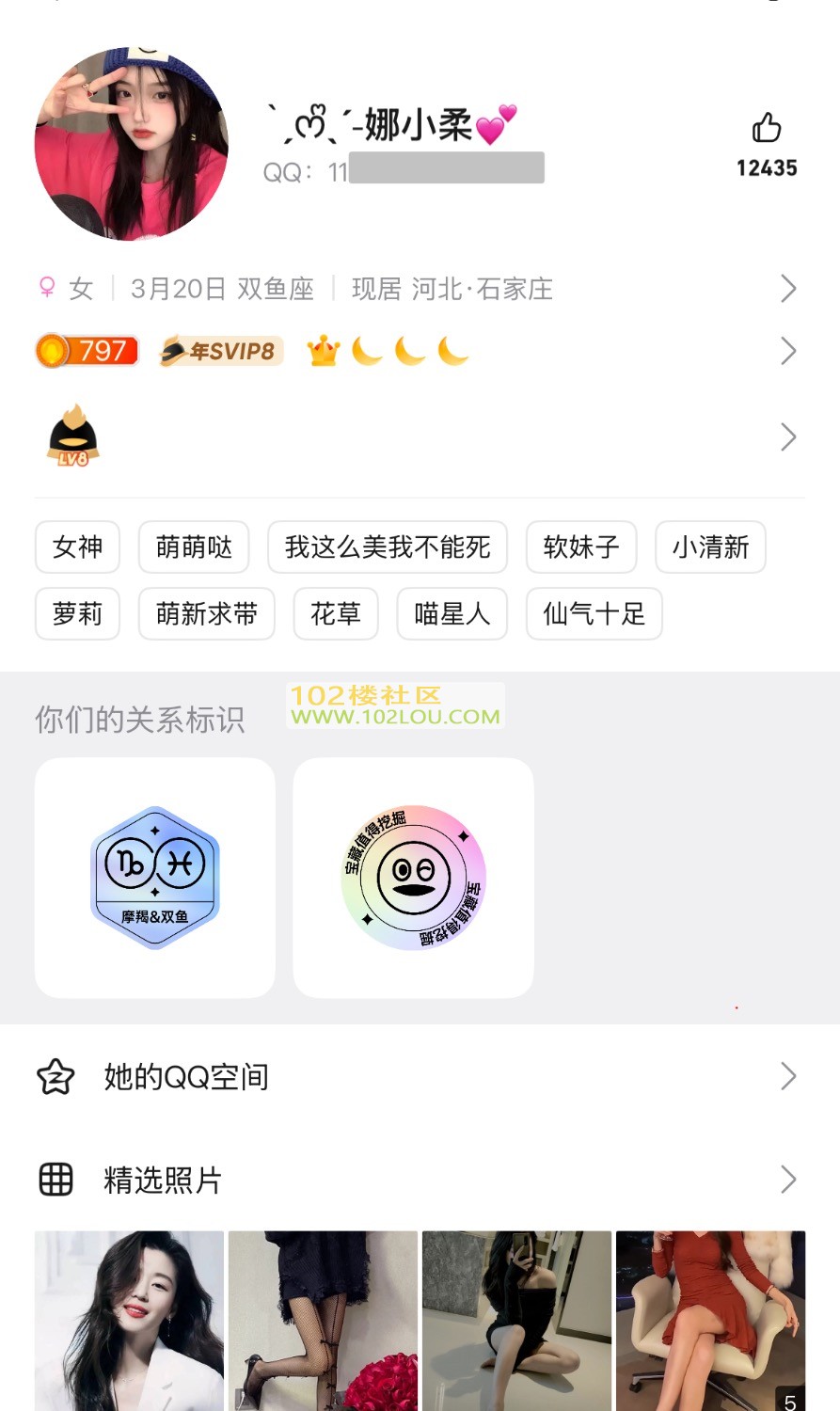Tap the 萌新求带 tag chip
Viewport: 840px width, 1411px height.
tap(206, 614)
